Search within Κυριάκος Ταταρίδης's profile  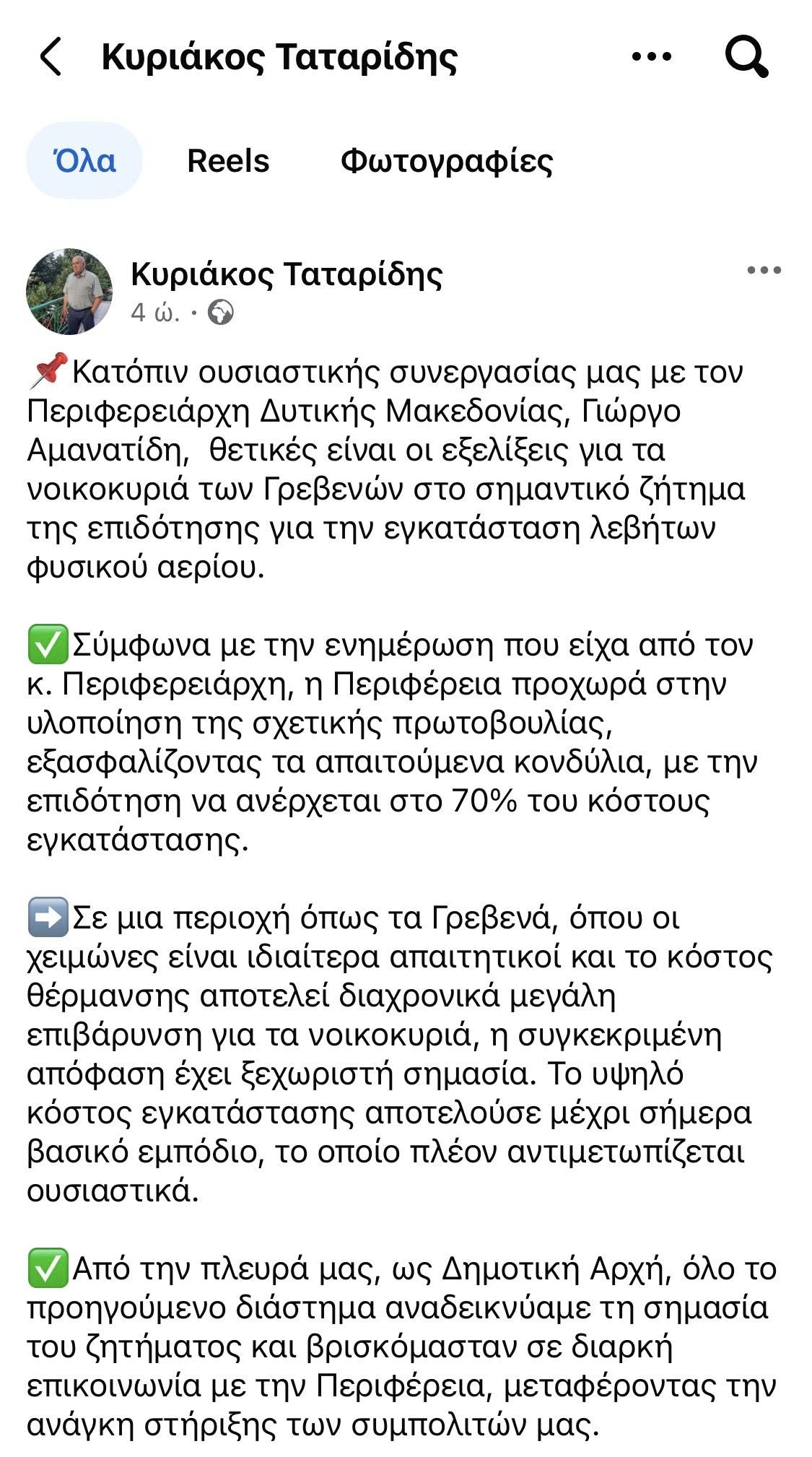point(746,56)
